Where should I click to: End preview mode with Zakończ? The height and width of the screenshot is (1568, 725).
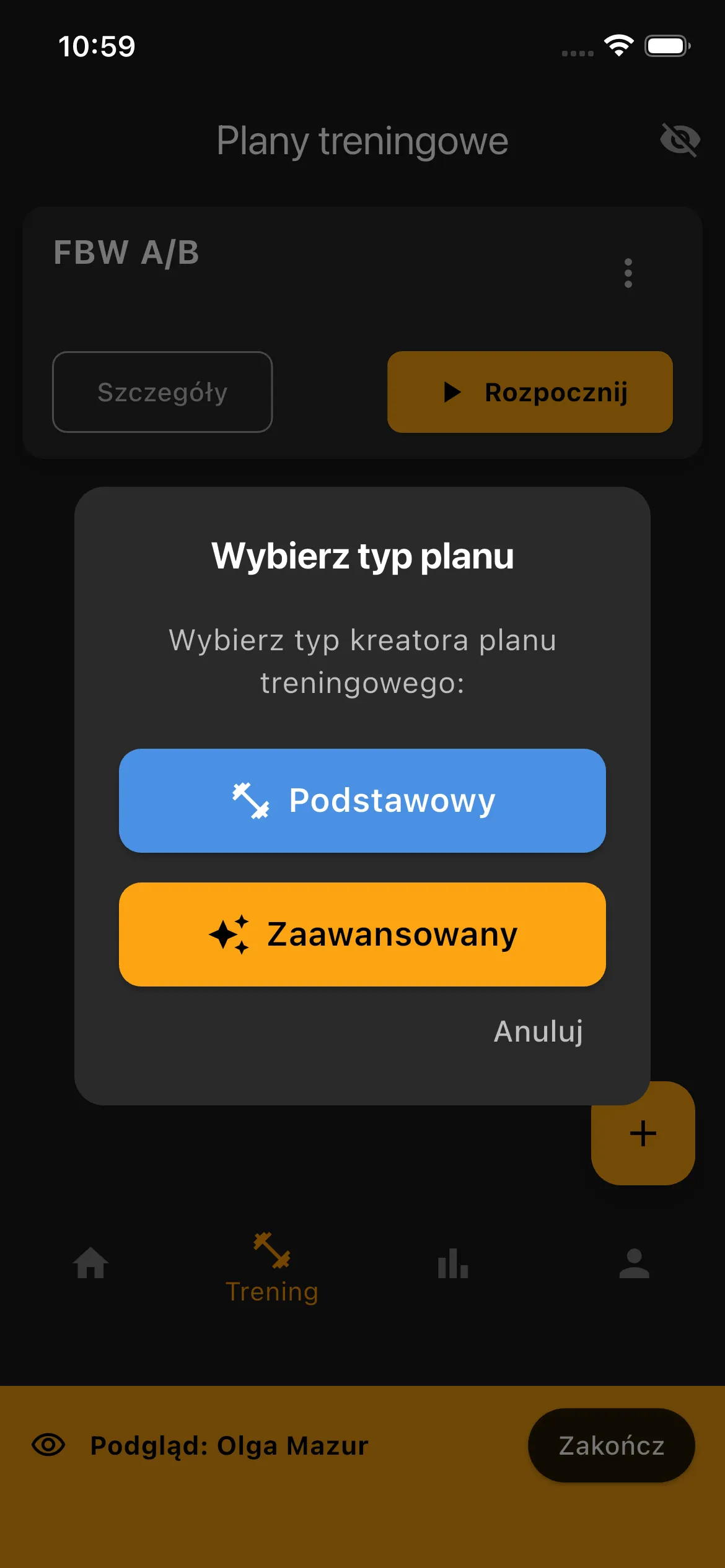[x=611, y=1445]
